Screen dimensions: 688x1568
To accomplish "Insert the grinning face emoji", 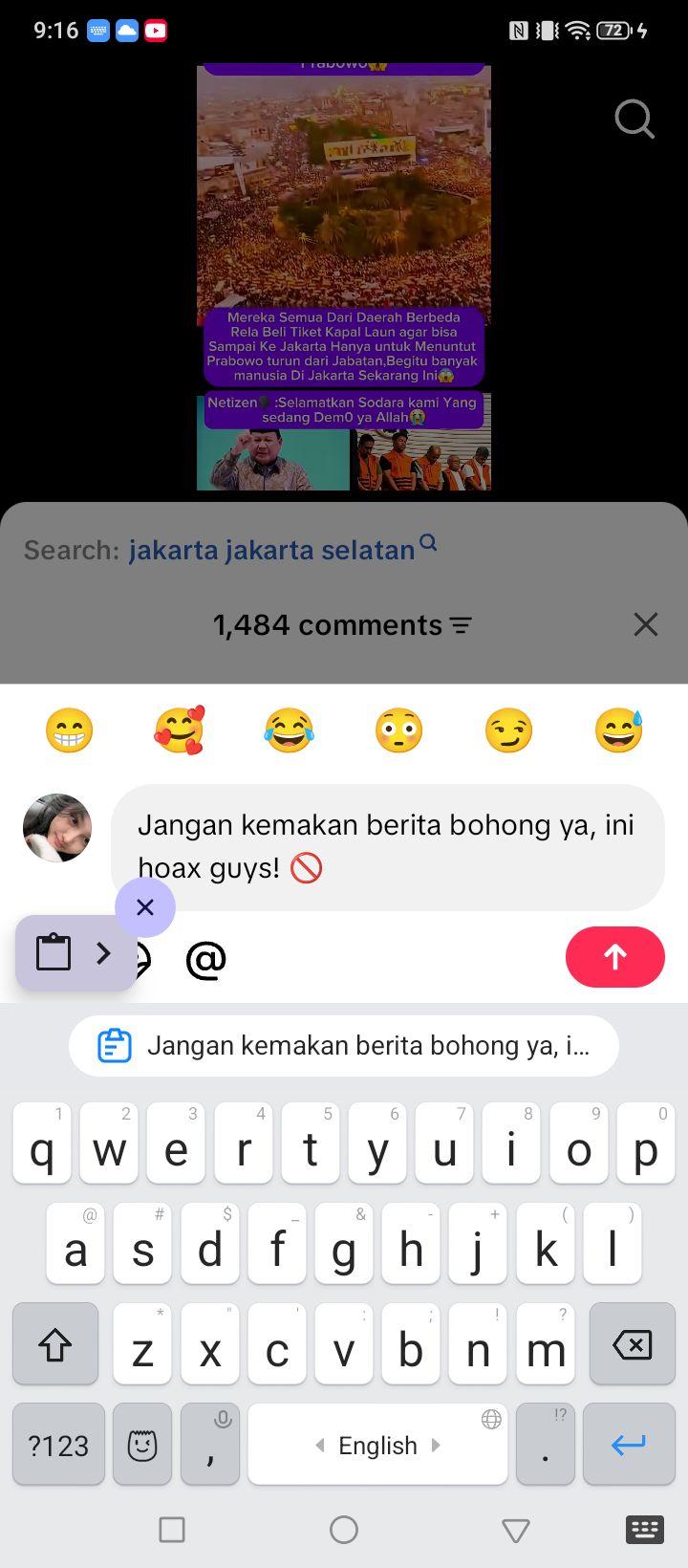I will pos(69,730).
